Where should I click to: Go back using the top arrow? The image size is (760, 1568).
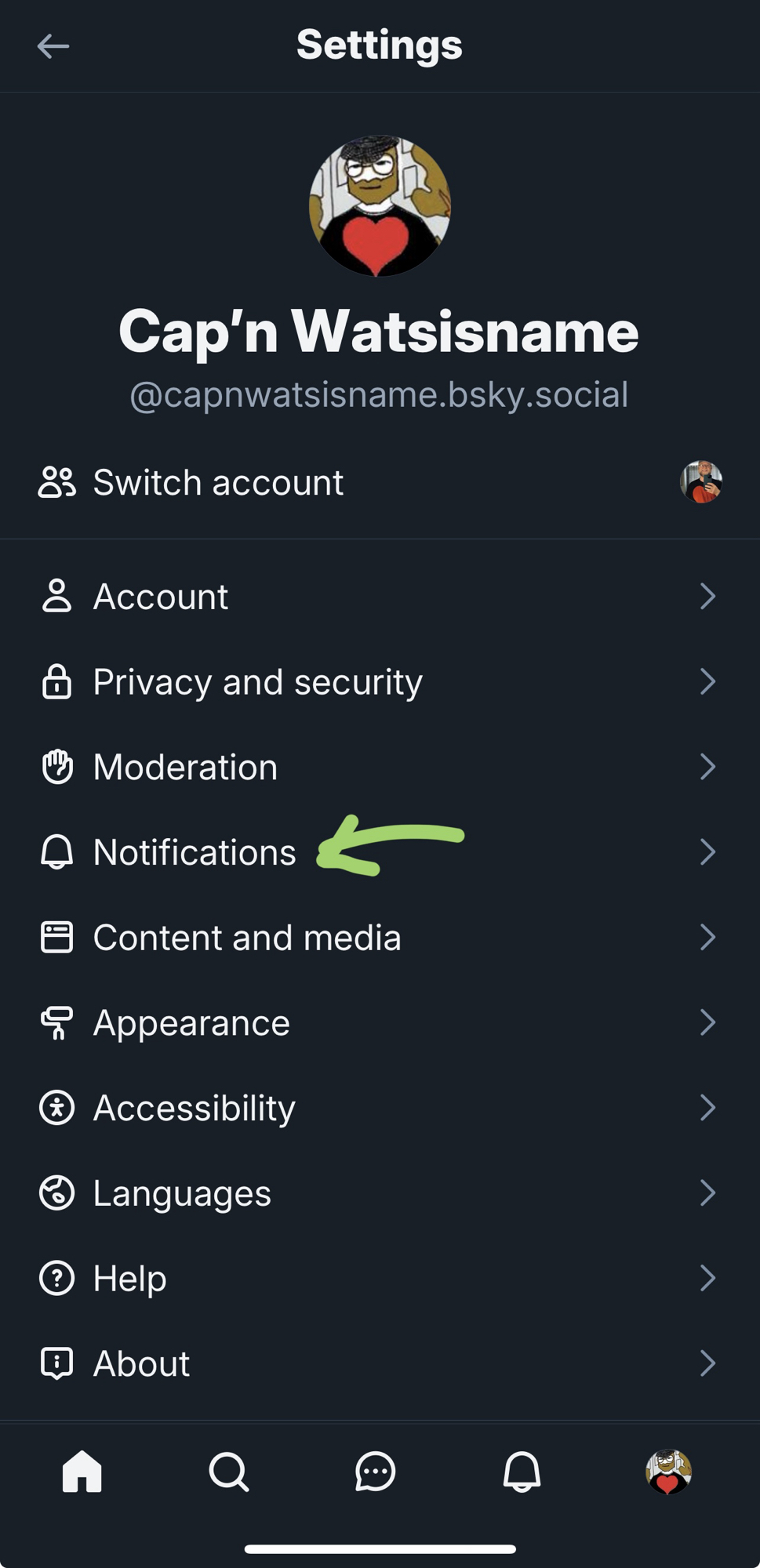(x=53, y=46)
